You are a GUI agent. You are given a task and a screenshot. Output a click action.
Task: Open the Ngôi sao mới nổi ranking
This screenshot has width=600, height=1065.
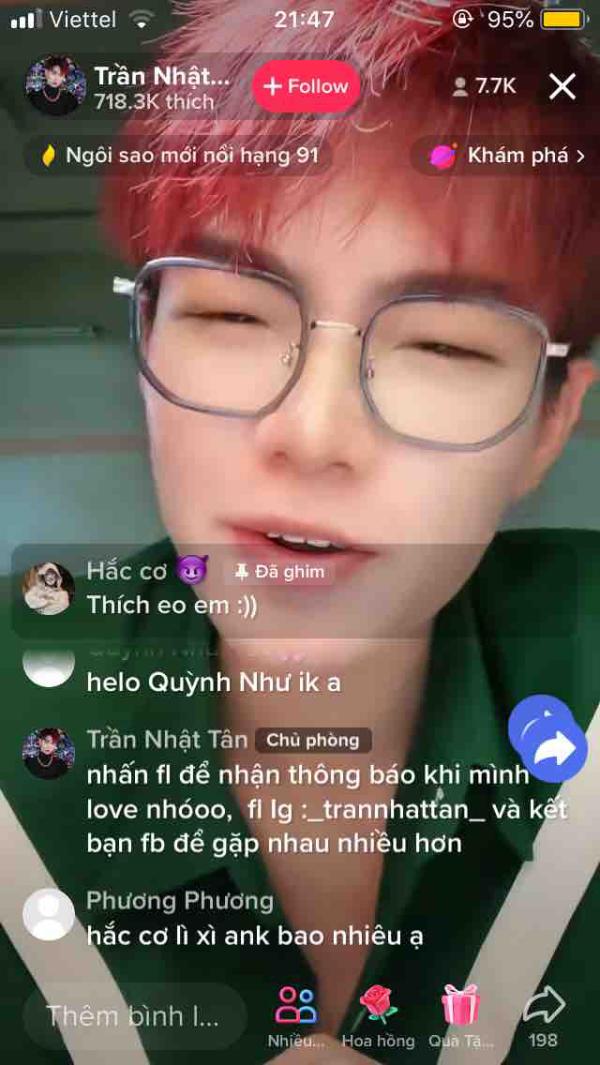tap(179, 156)
